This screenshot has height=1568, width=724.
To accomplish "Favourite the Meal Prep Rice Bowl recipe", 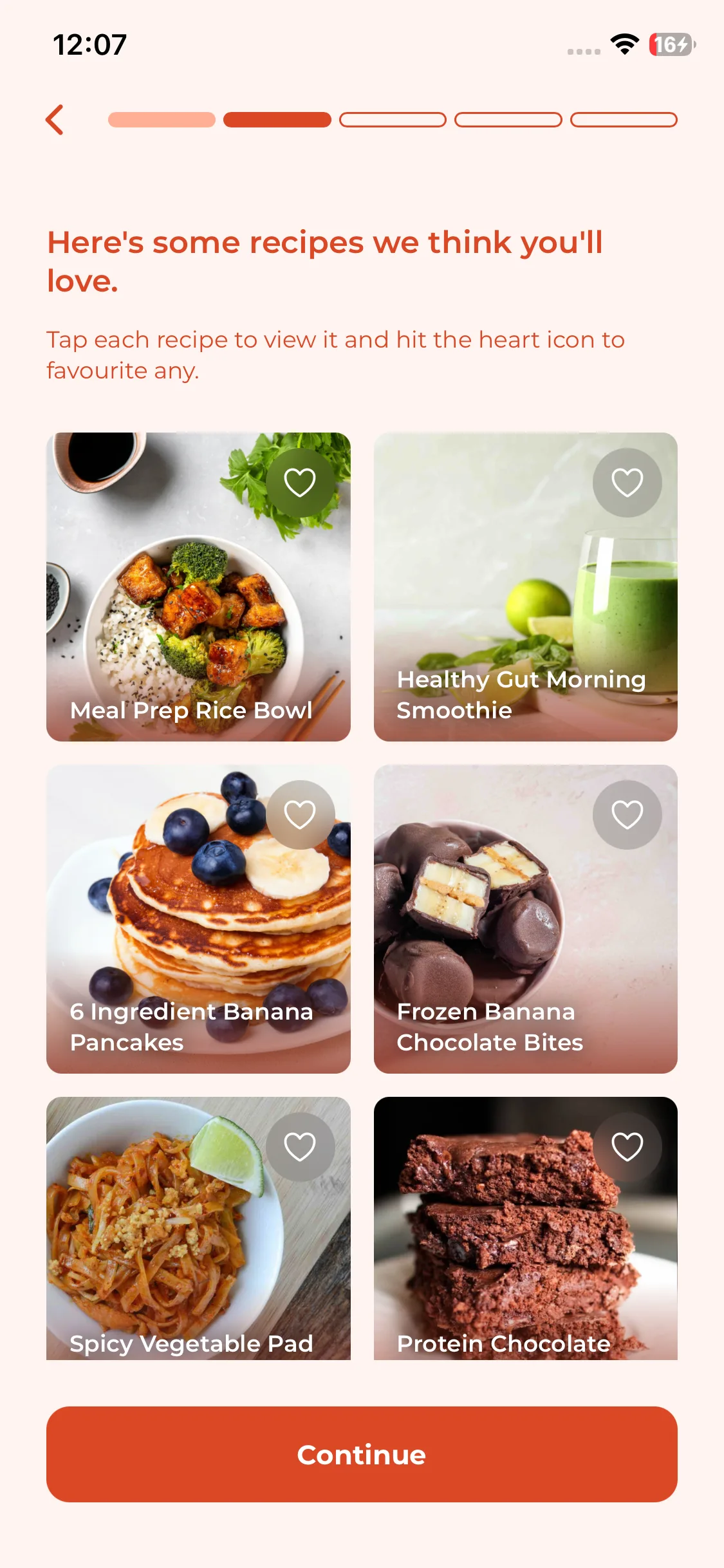I will coord(300,483).
